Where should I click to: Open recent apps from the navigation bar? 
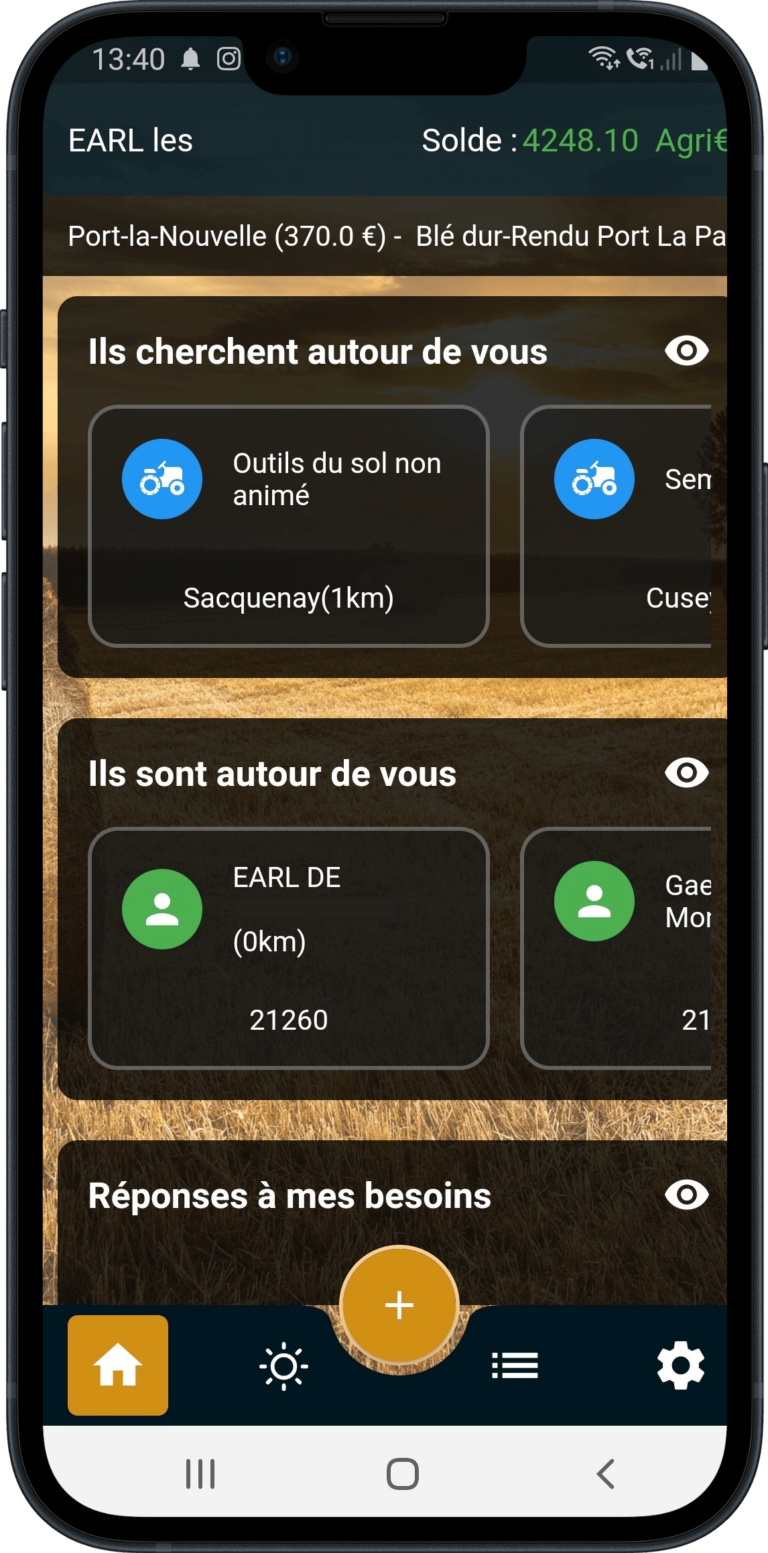coord(200,1473)
